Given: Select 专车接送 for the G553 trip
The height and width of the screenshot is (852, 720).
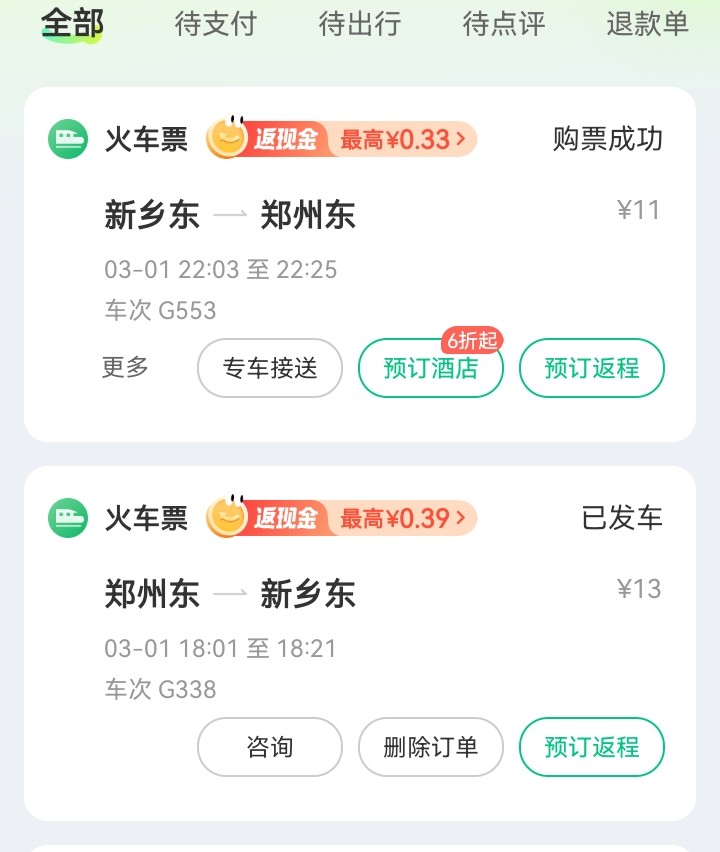Looking at the screenshot, I should pos(270,368).
